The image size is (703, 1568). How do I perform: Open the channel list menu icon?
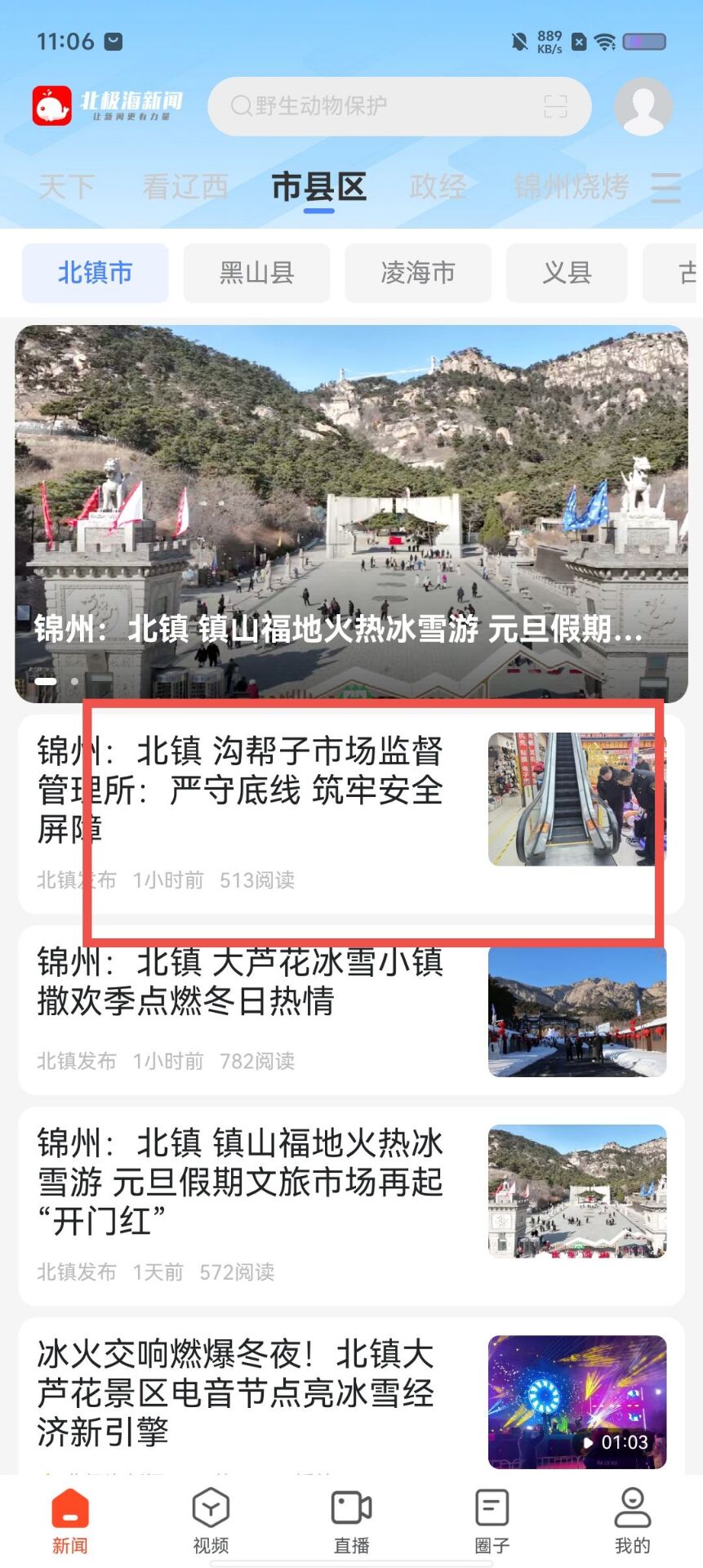point(666,188)
